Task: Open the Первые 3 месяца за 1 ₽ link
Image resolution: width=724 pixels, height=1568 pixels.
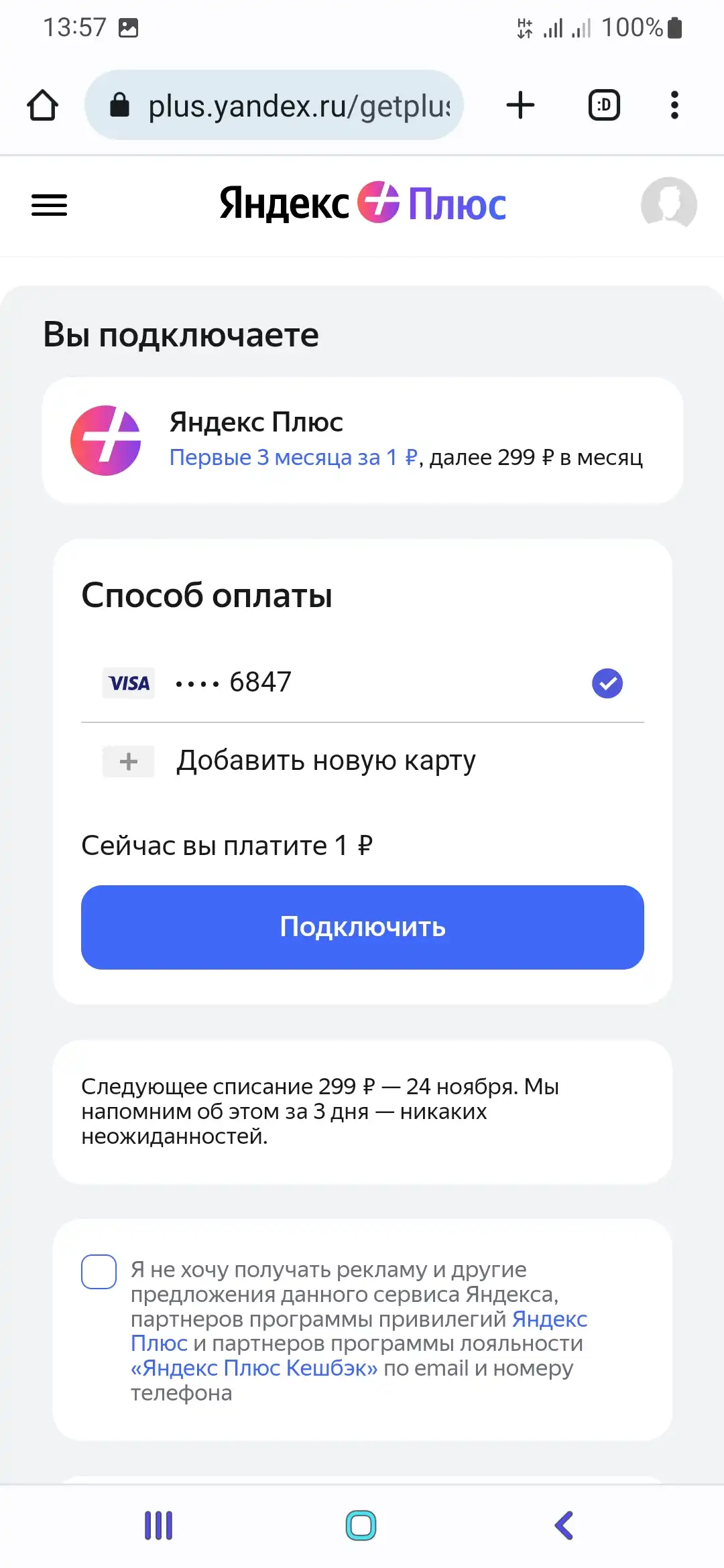Action: tap(294, 458)
